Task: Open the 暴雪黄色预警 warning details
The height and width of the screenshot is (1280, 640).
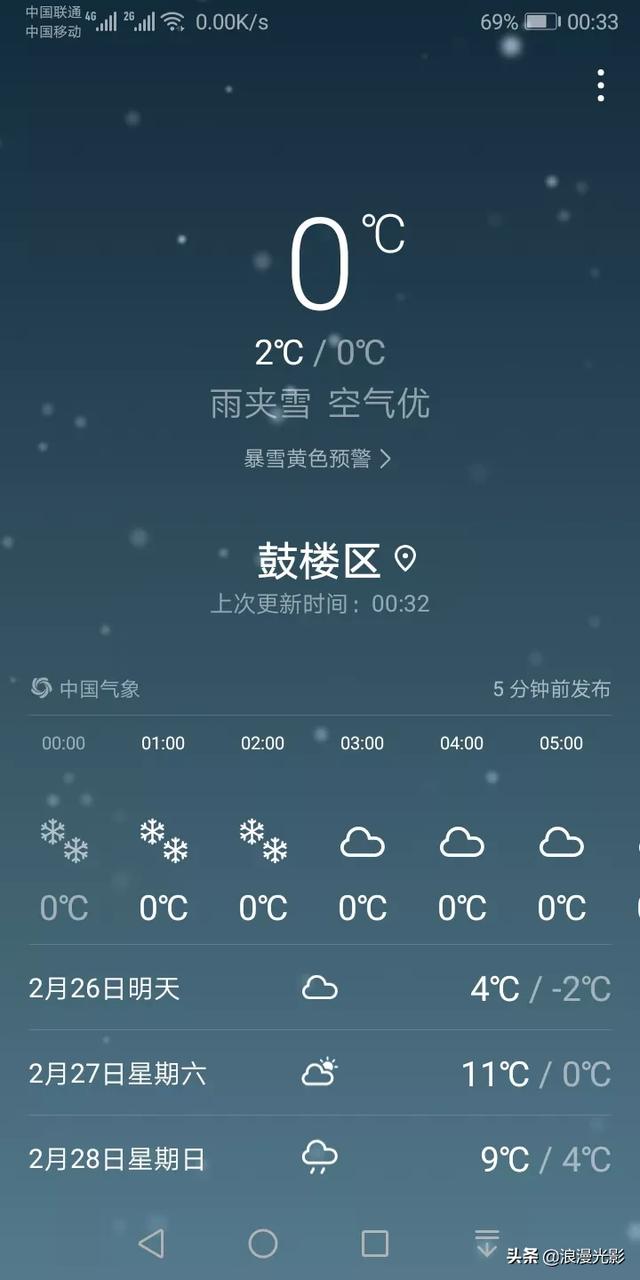Action: point(318,459)
